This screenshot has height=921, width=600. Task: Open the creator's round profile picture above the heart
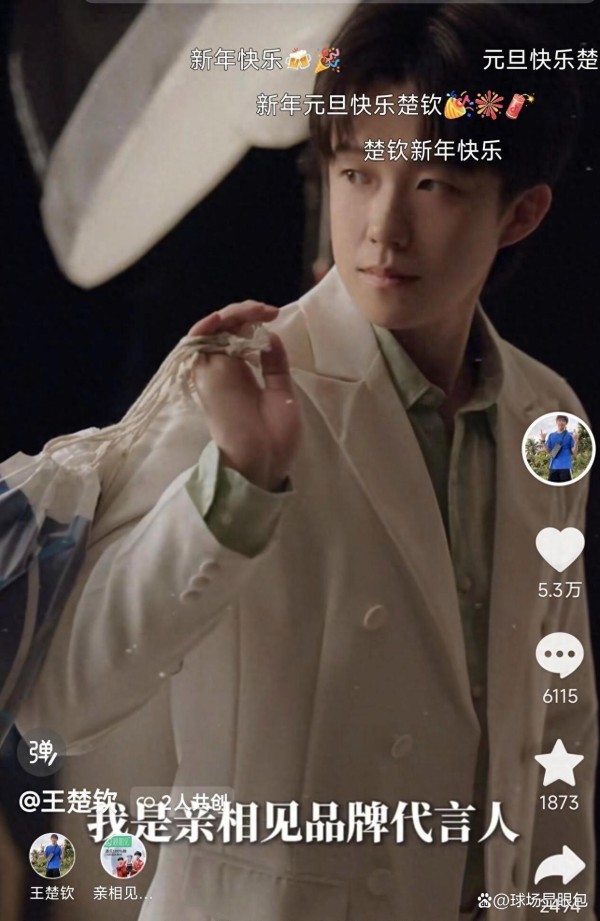click(558, 448)
